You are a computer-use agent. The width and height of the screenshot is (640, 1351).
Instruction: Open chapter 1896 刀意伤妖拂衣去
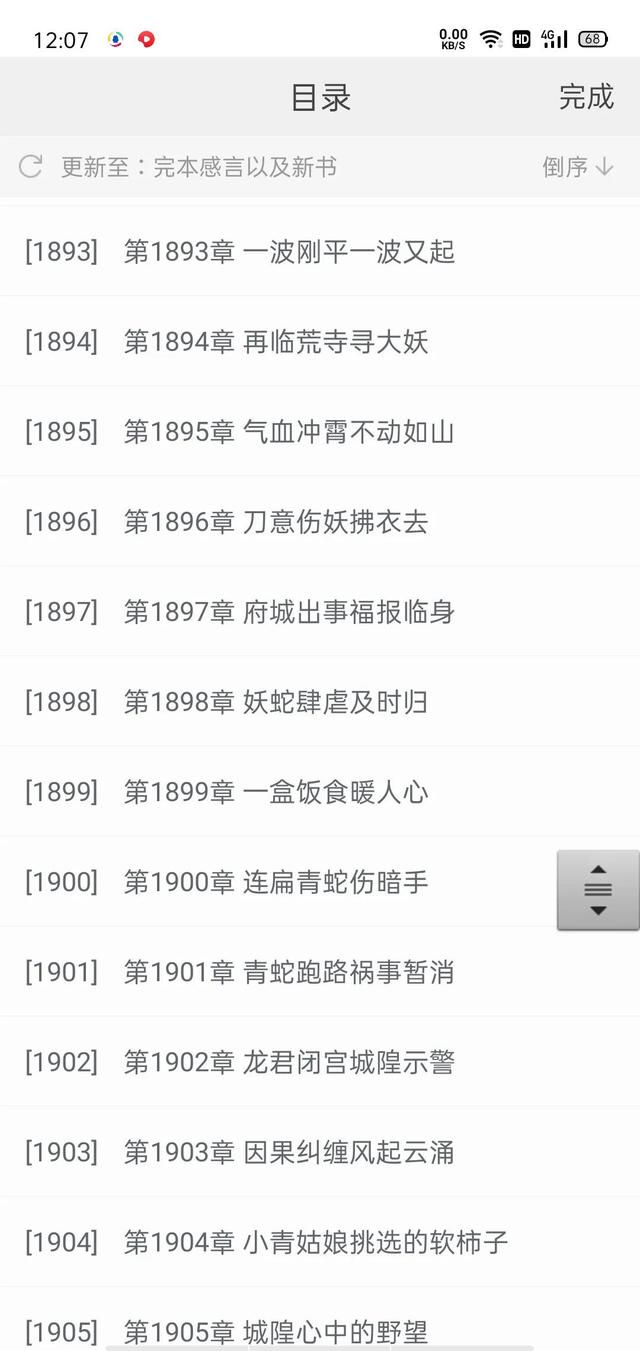click(x=320, y=521)
